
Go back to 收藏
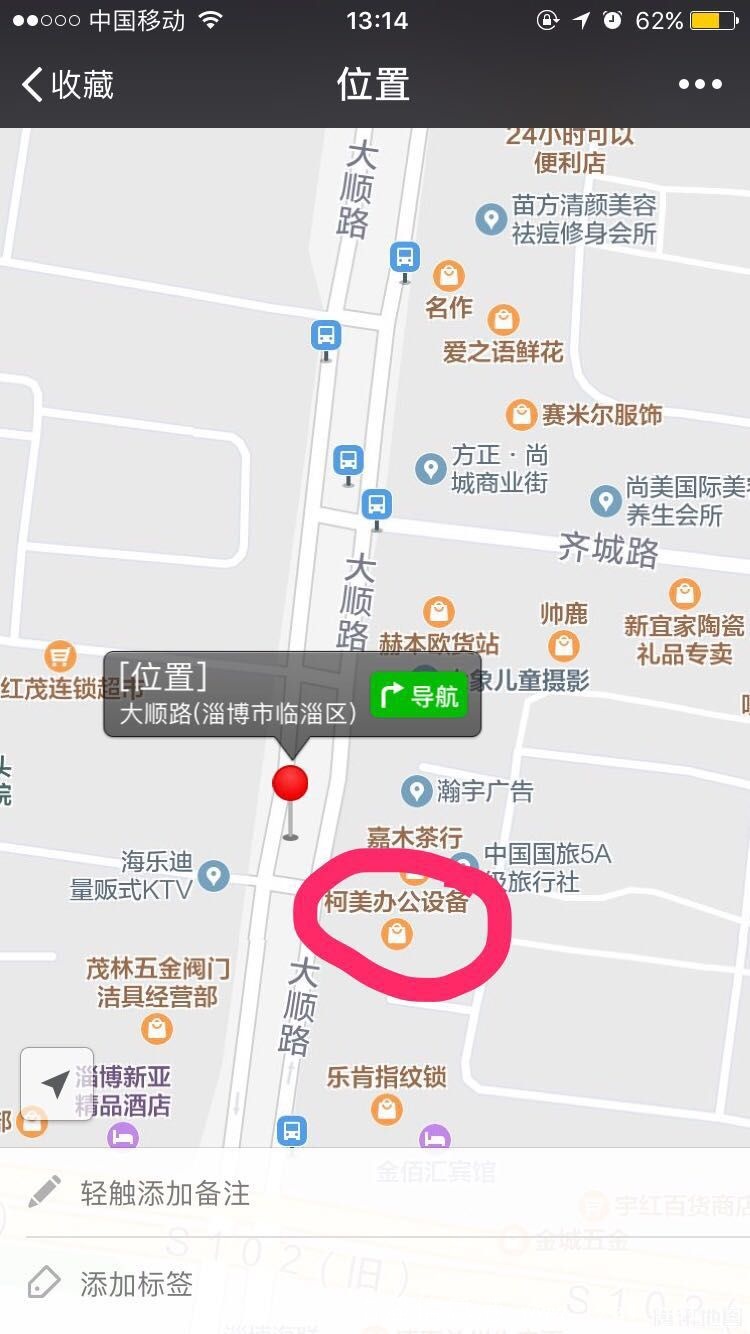(68, 85)
